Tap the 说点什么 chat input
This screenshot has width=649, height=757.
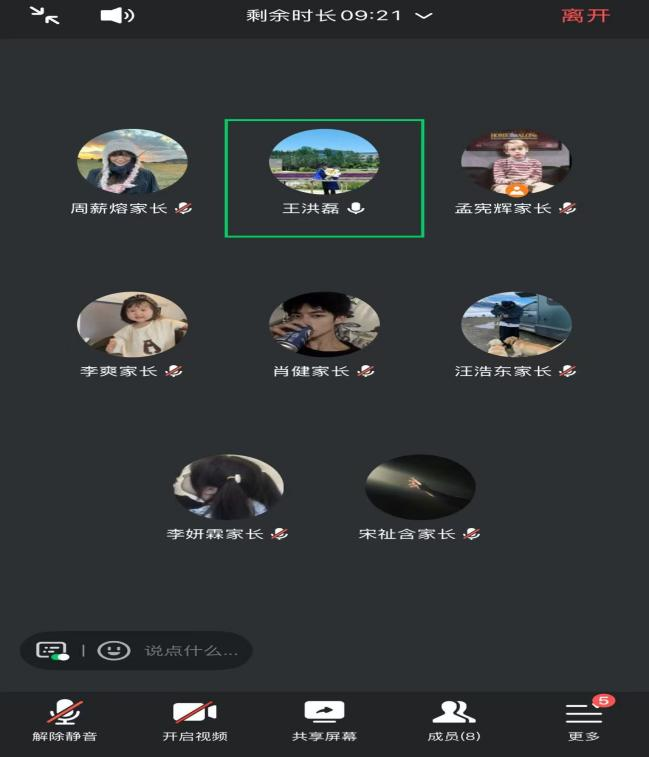click(x=192, y=650)
